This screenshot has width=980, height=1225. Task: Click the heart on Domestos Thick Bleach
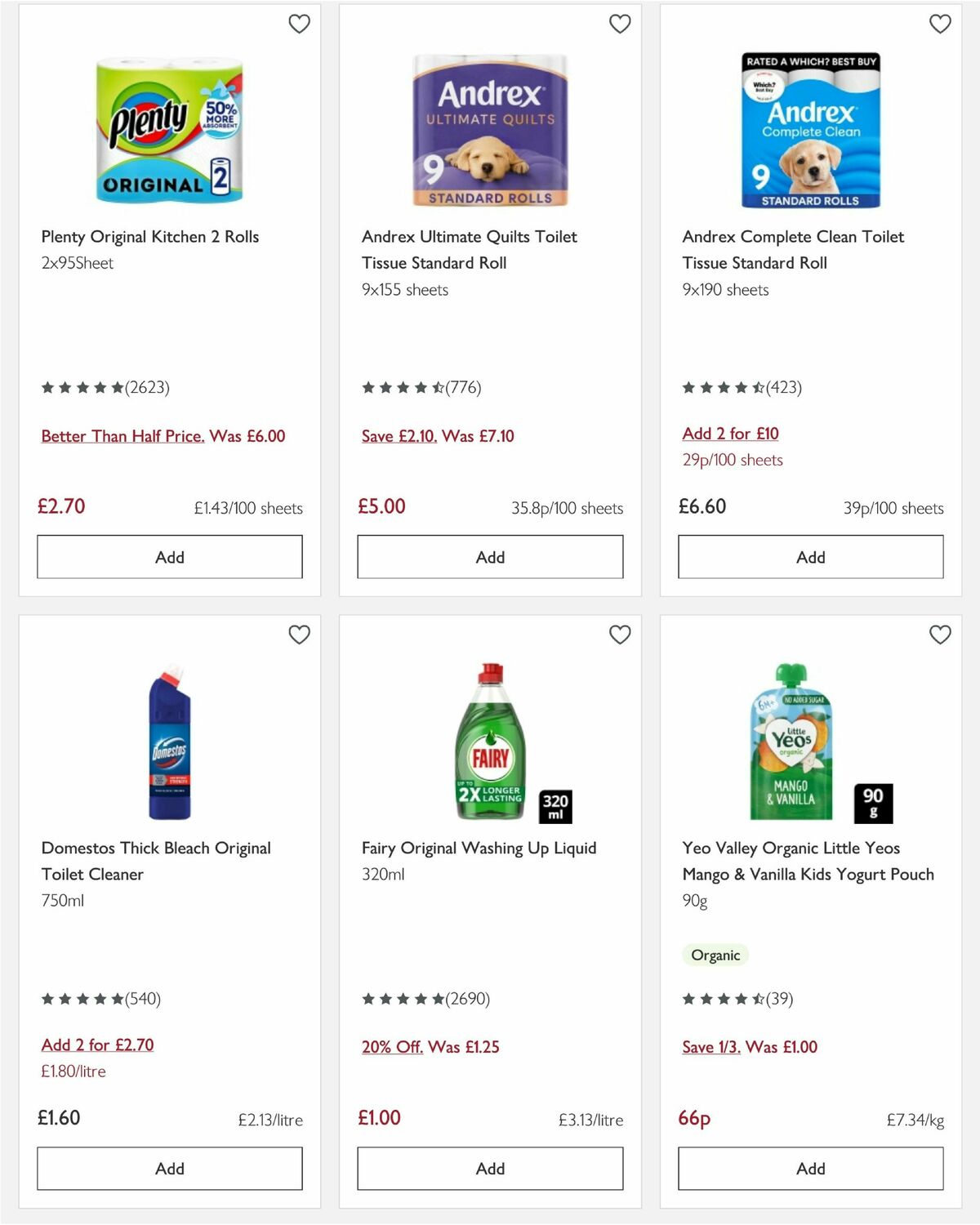tap(299, 634)
